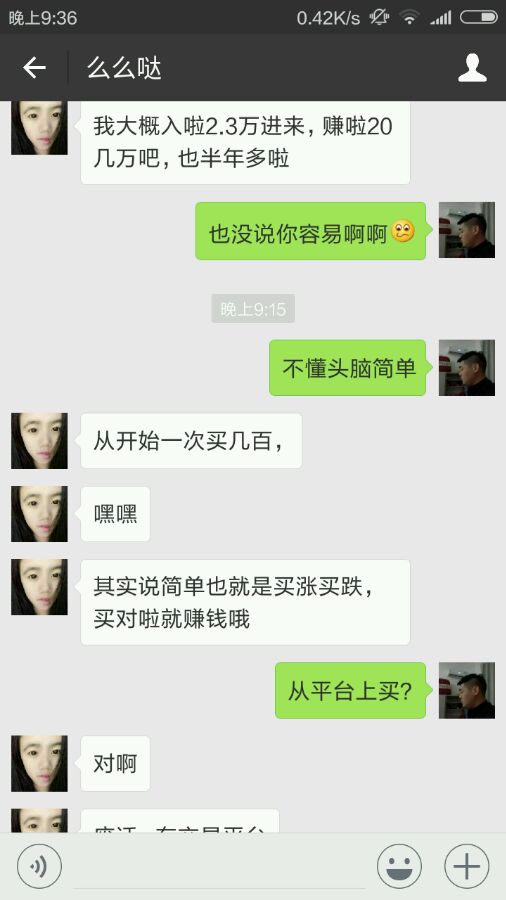Open the plus attachment menu
506x900 pixels.
click(x=466, y=866)
